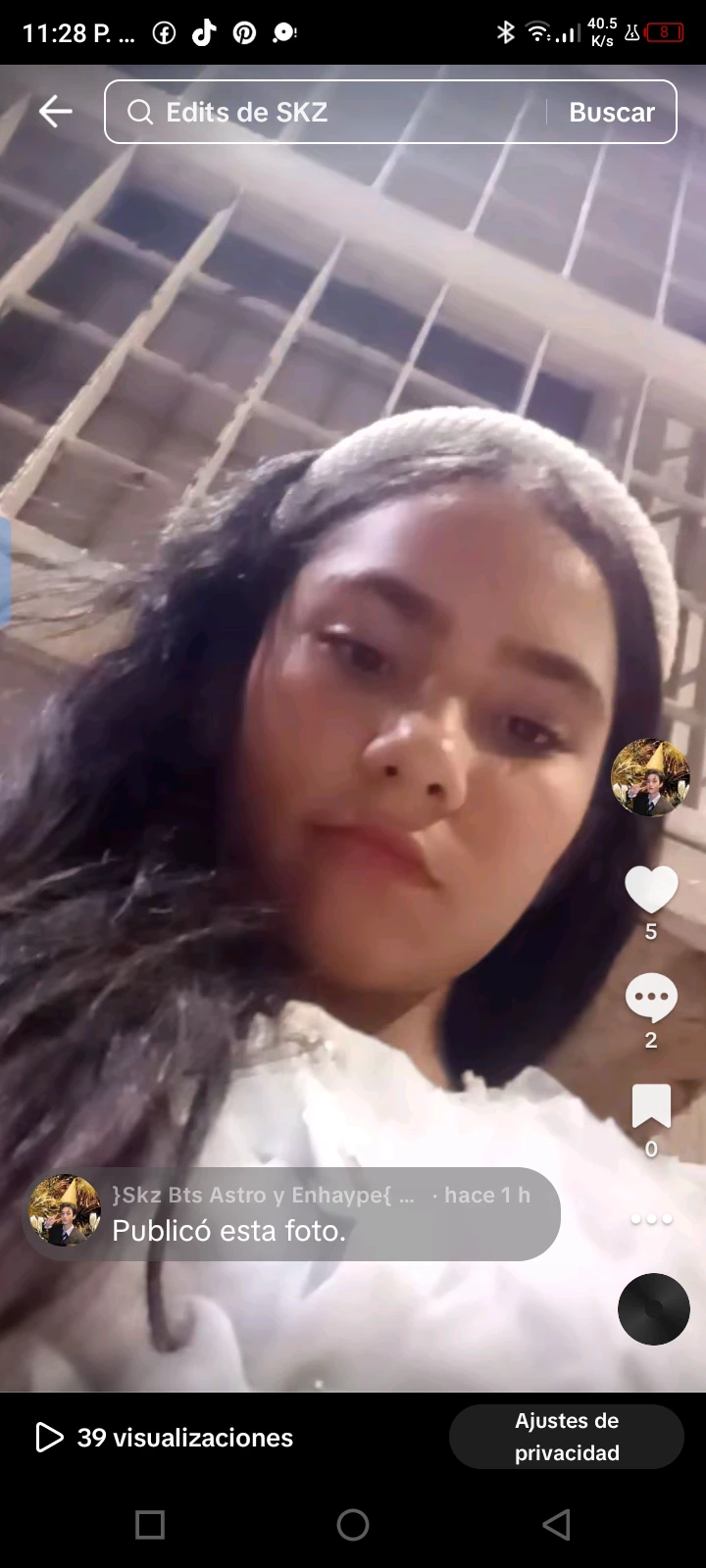This screenshot has width=706, height=1568.
Task: Open Ajustes de privacidad
Action: 567,1437
